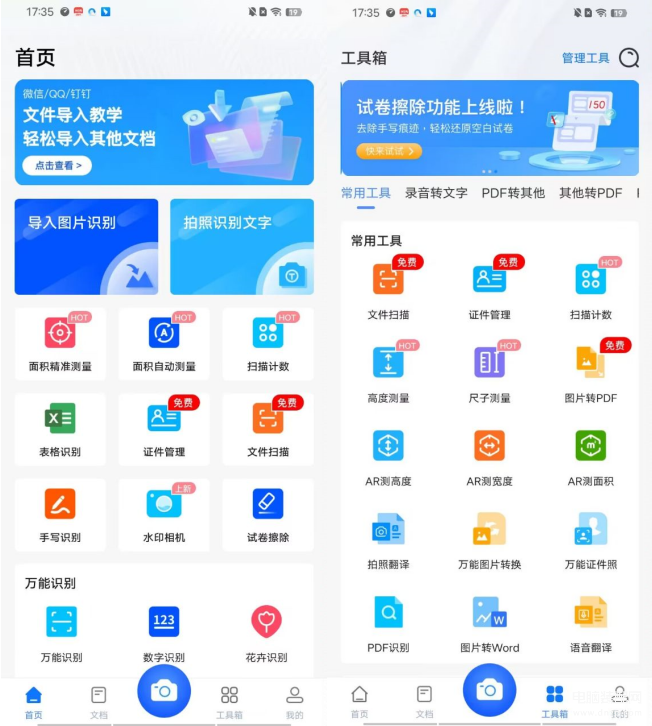Select the 其他转PDF tab
Viewport: 652px width, 726px height.
pos(590,193)
